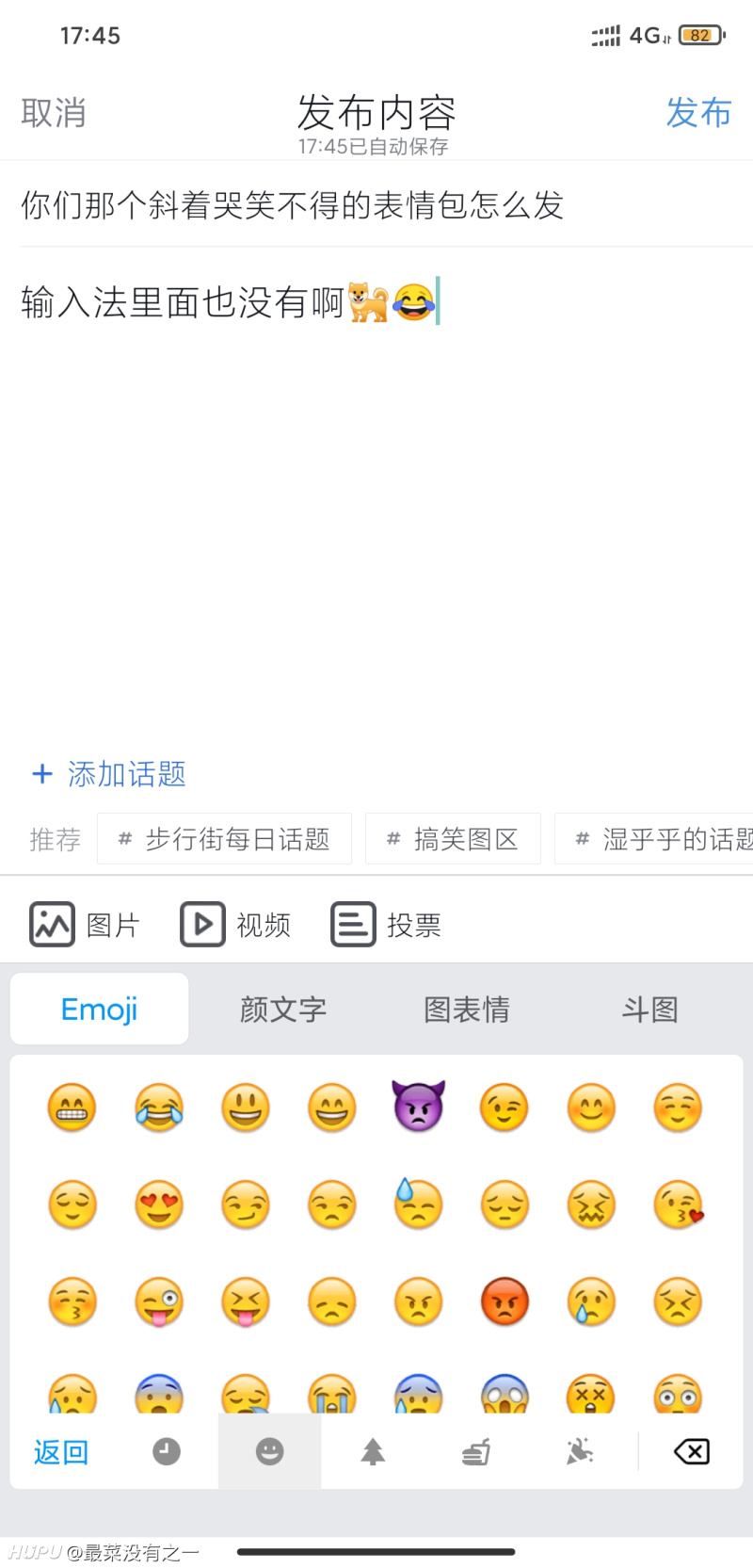Select the 步行街每日话题 topic chip

tap(224, 838)
